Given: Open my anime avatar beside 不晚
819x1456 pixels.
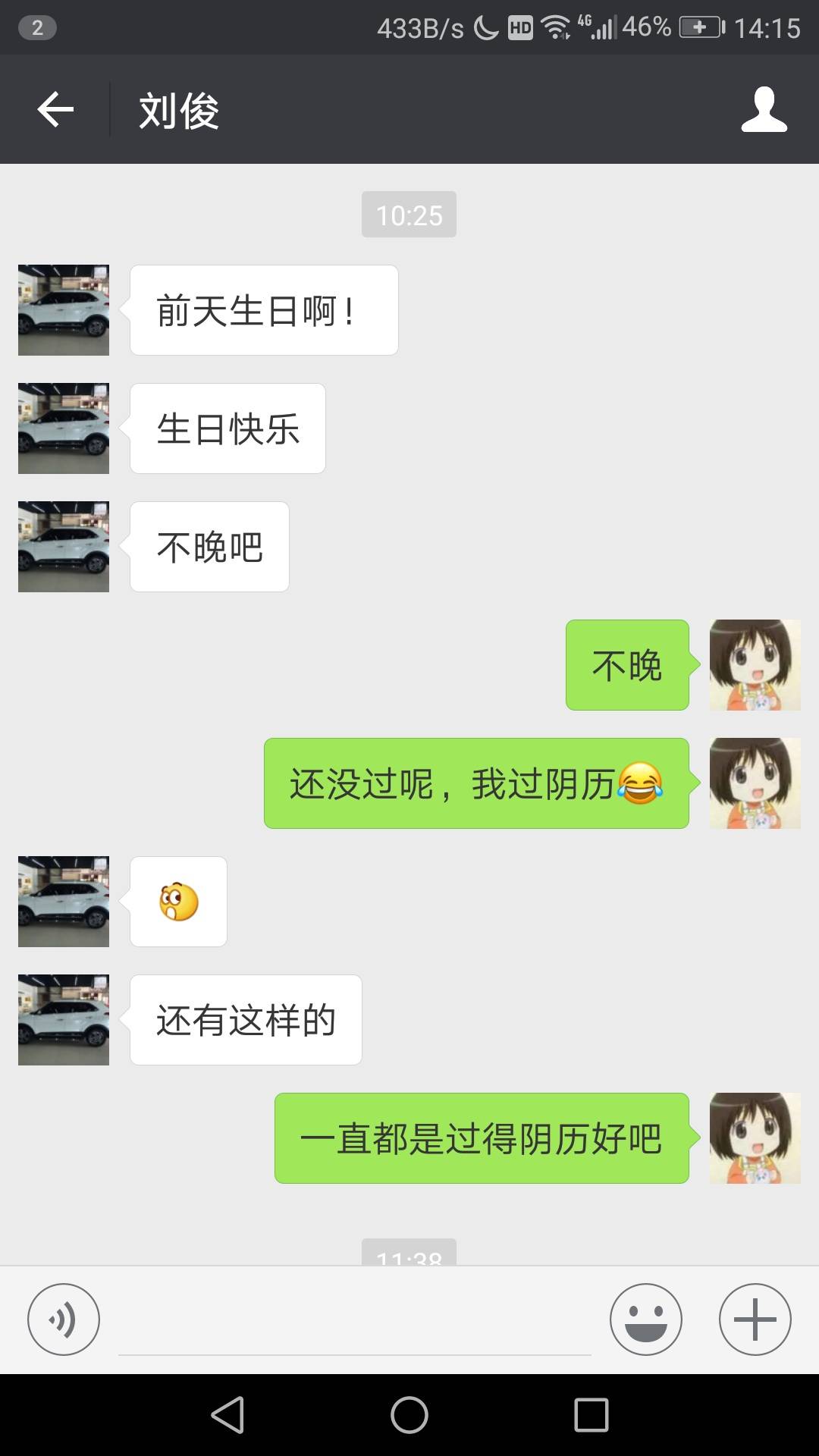Looking at the screenshot, I should click(x=755, y=665).
